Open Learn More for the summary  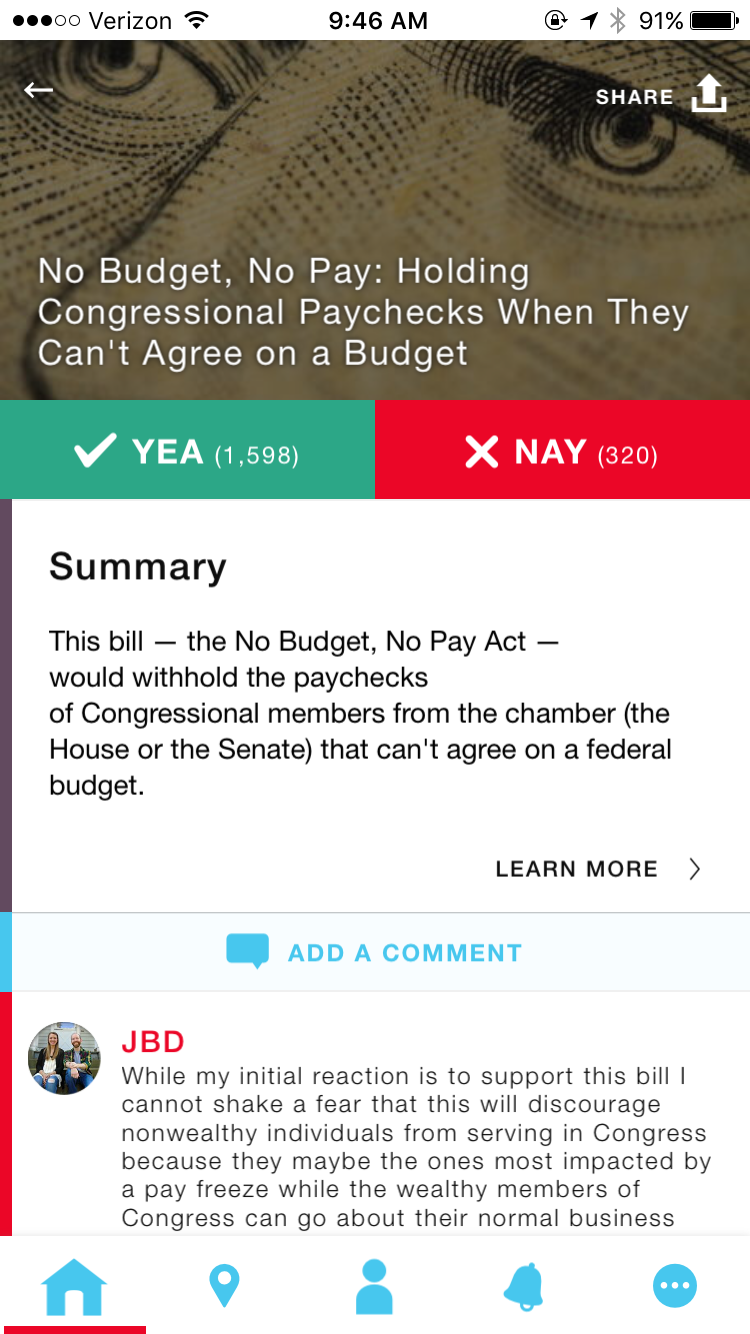pos(598,869)
